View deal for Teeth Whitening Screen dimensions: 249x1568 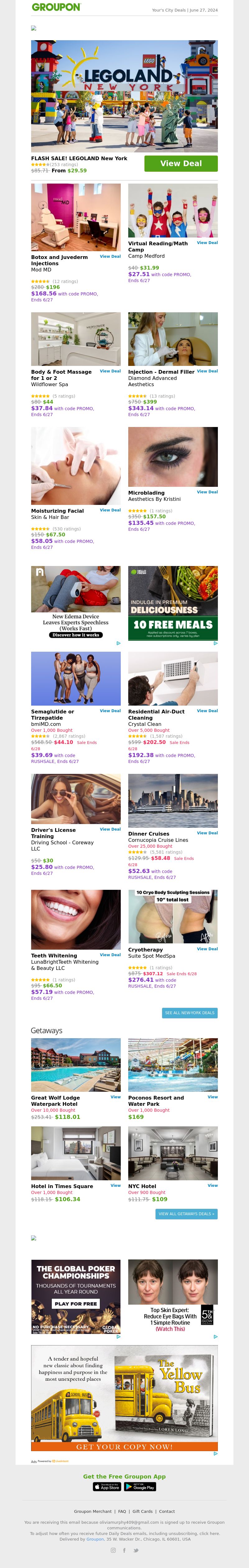tap(110, 954)
